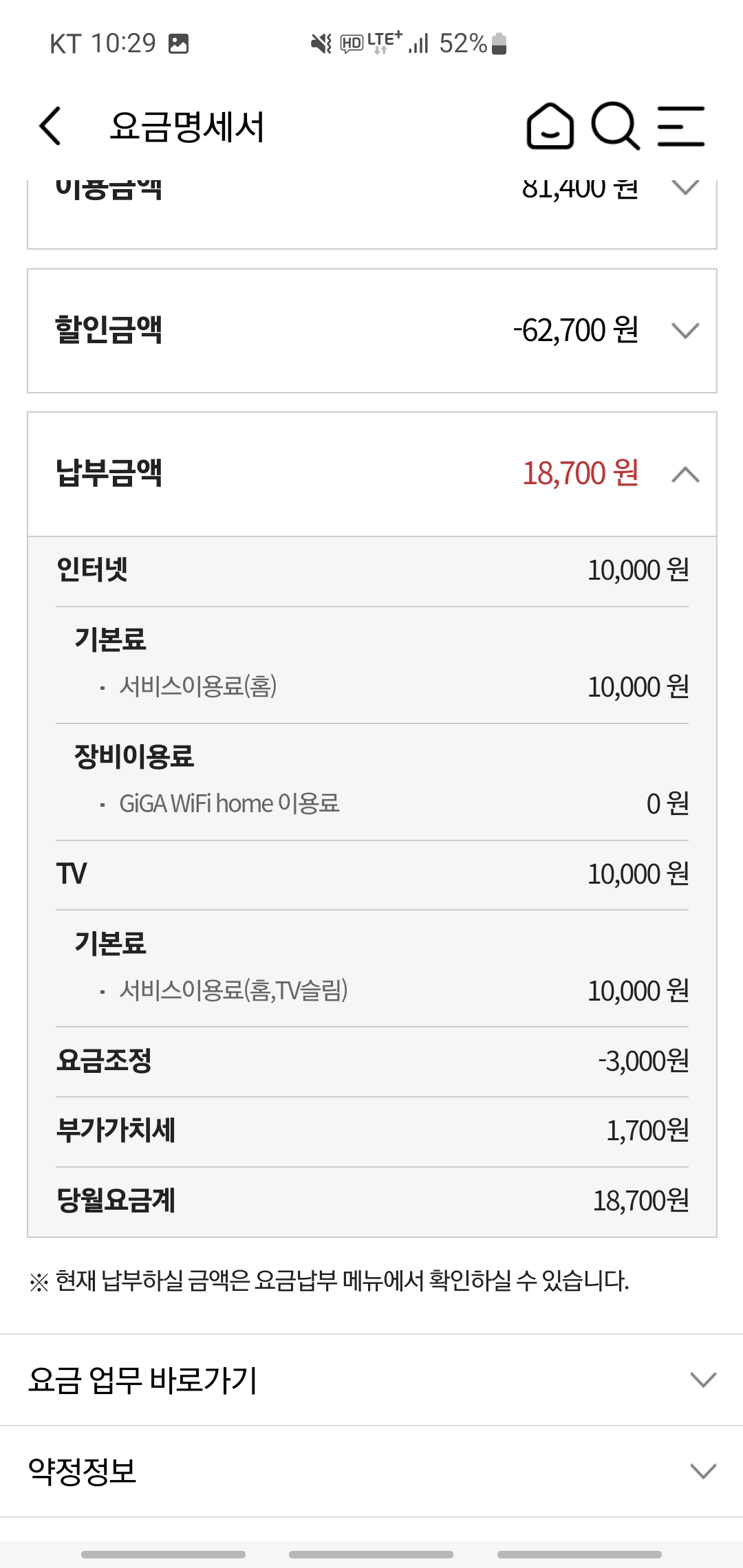Expand the 이용금액 section

685,188
